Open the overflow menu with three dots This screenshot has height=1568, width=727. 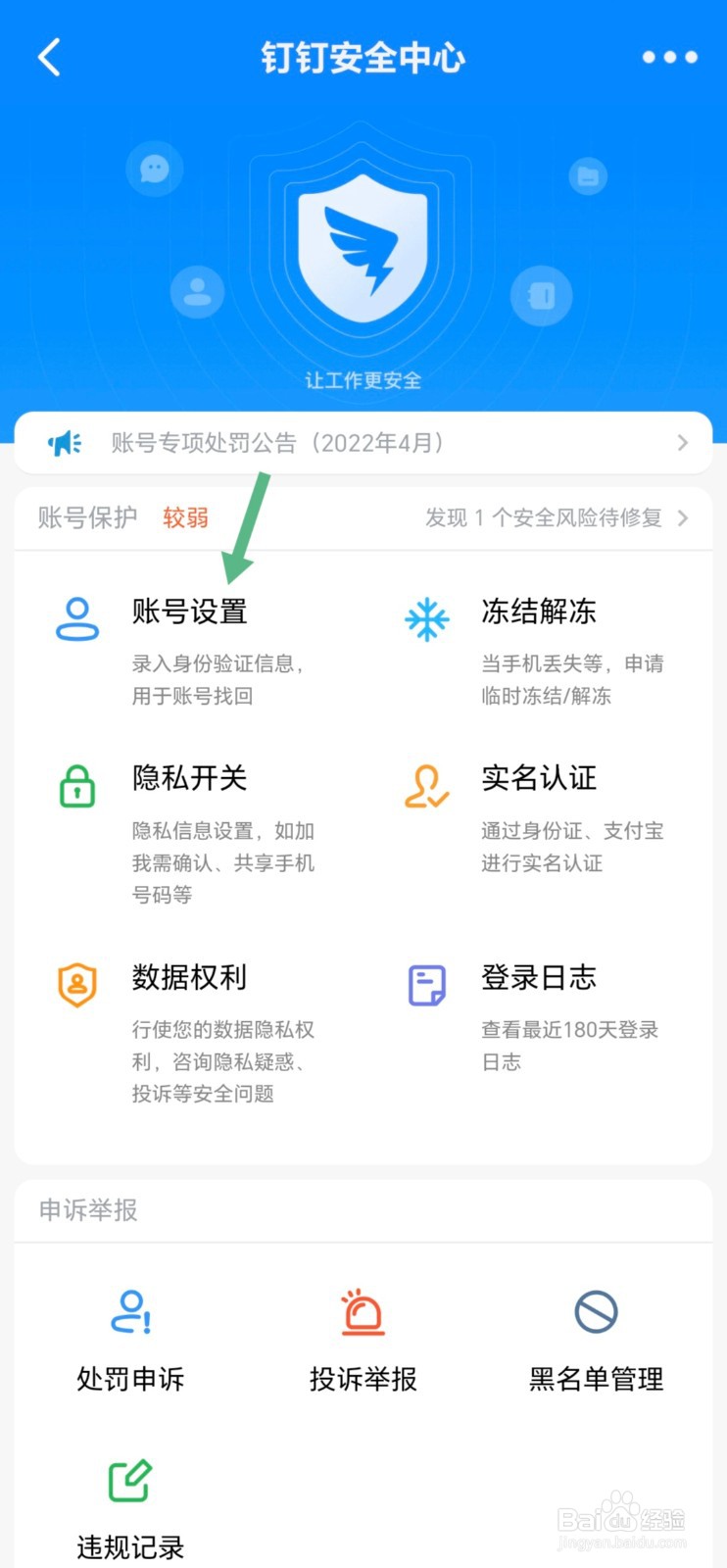[x=669, y=57]
